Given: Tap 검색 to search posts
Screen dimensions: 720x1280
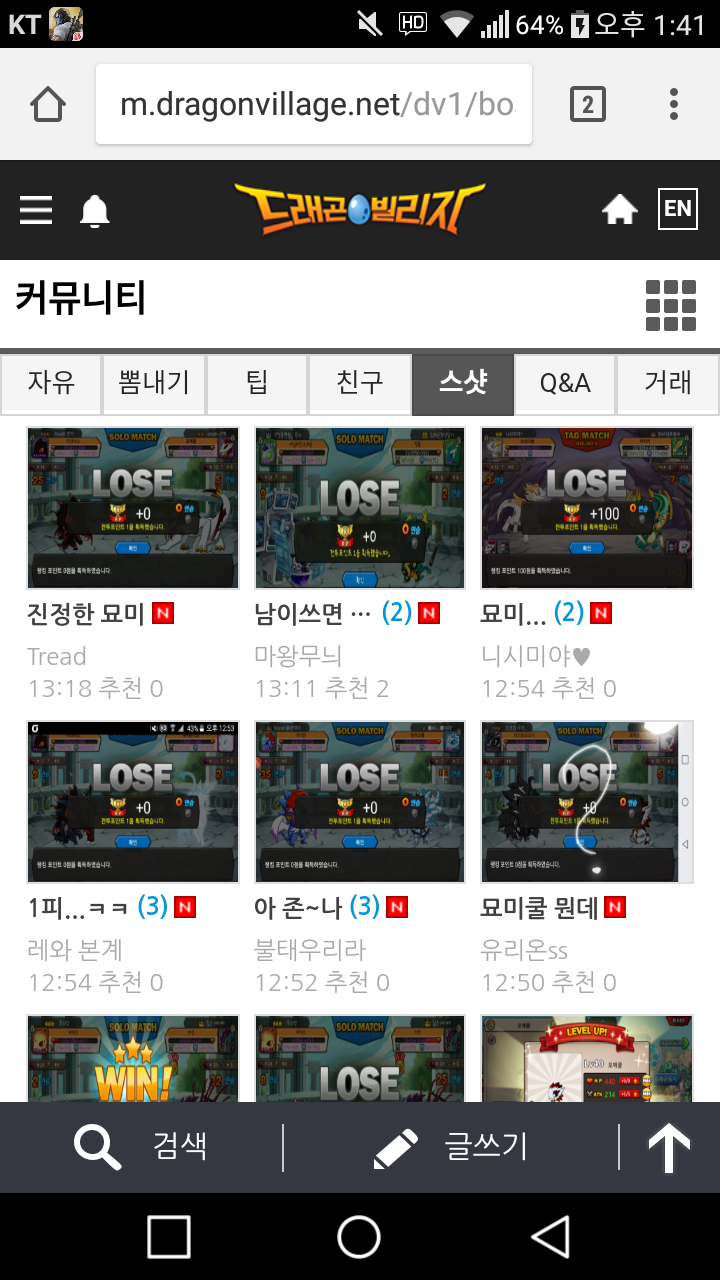Looking at the screenshot, I should click(142, 1147).
